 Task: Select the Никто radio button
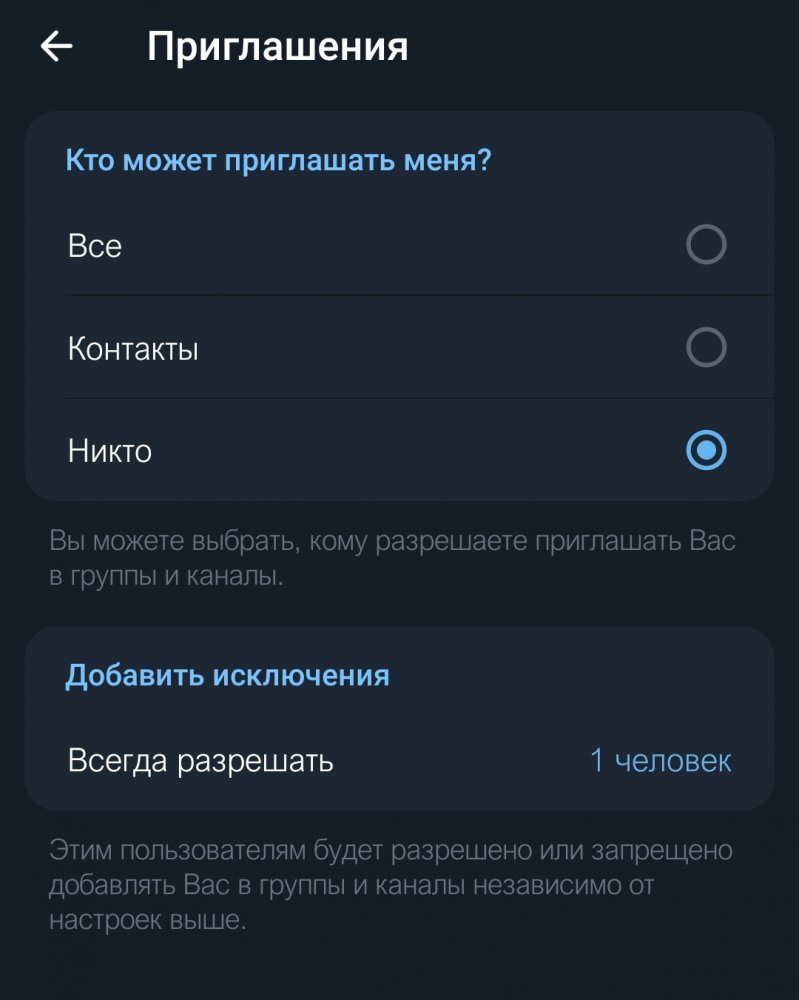[x=705, y=451]
